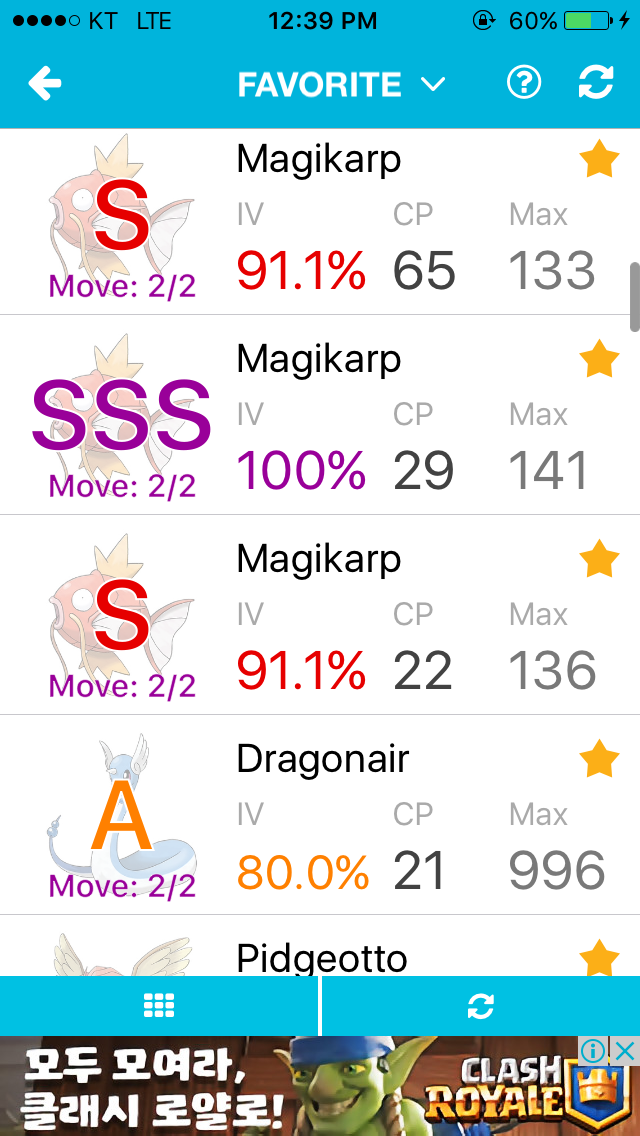The image size is (640, 1136).
Task: Close the Clash Royale ad
Action: (x=624, y=1051)
